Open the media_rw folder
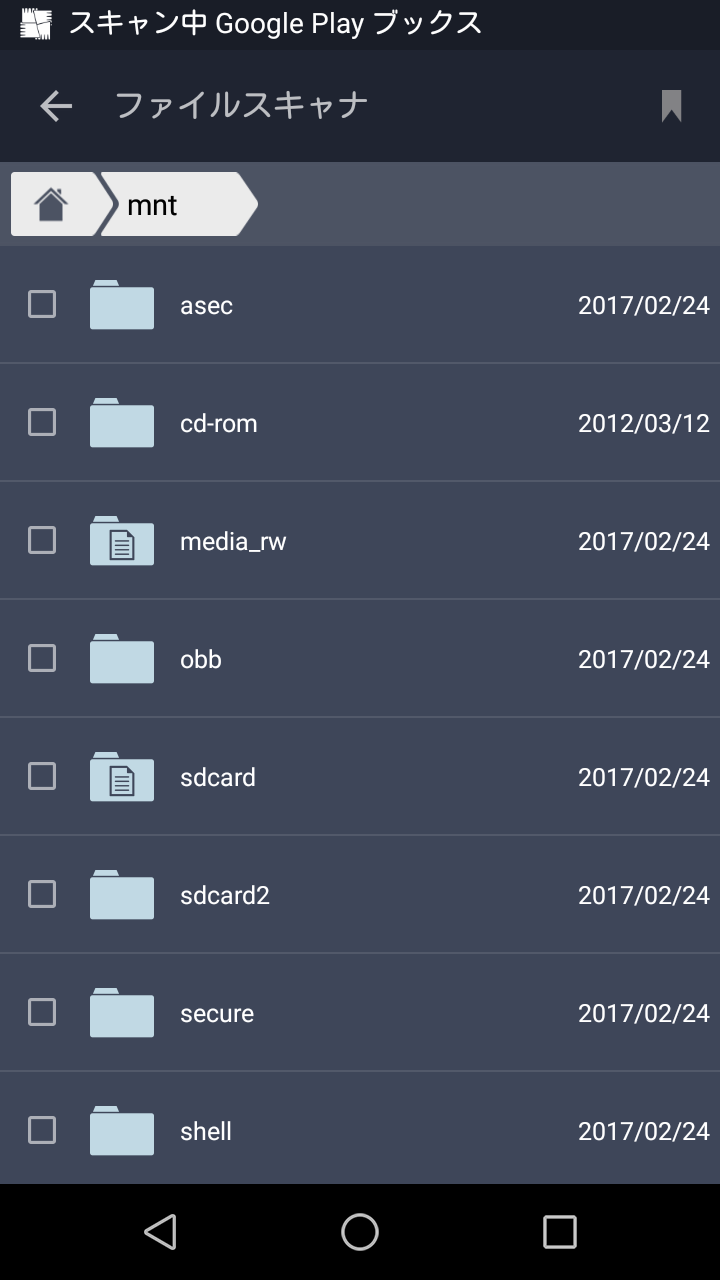The image size is (720, 1280). click(360, 541)
